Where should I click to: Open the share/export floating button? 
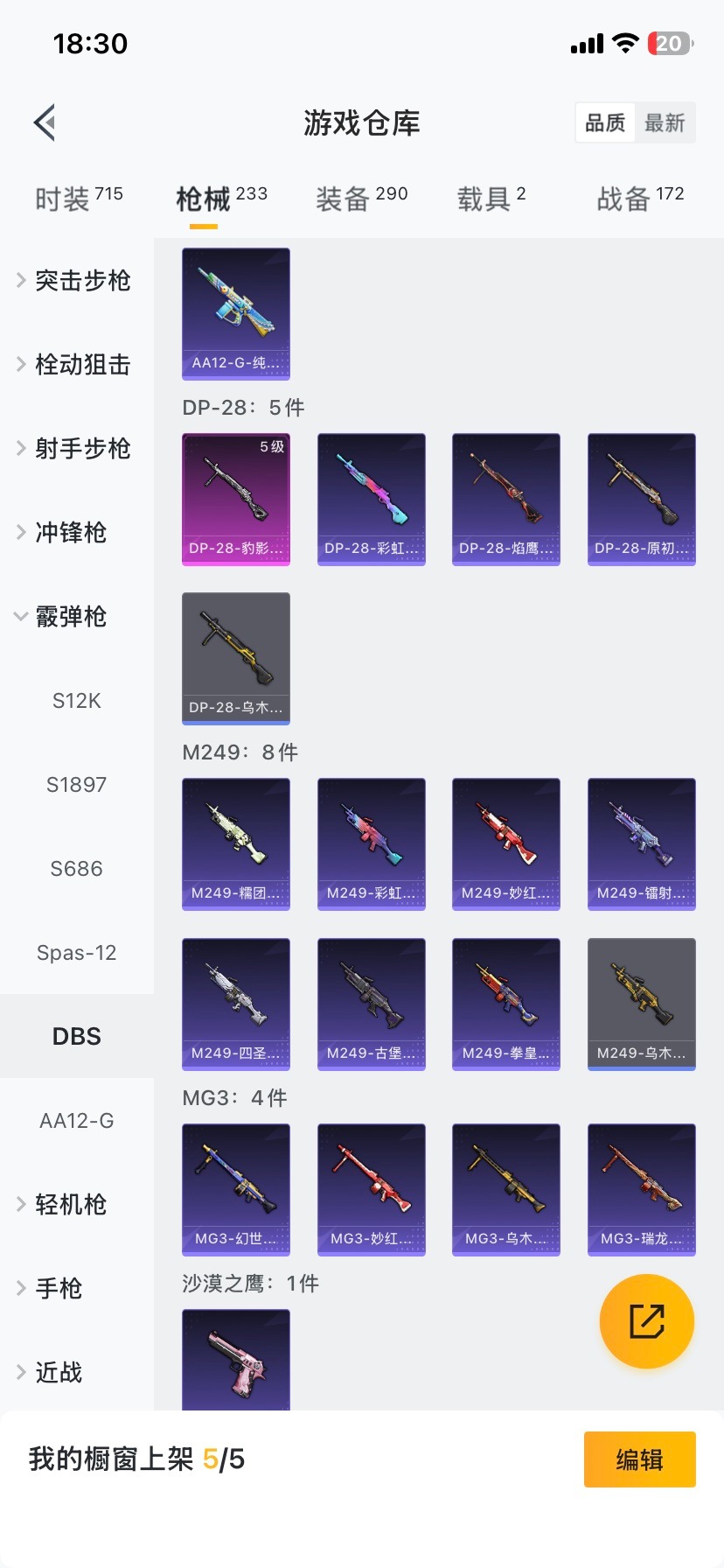[x=646, y=1321]
